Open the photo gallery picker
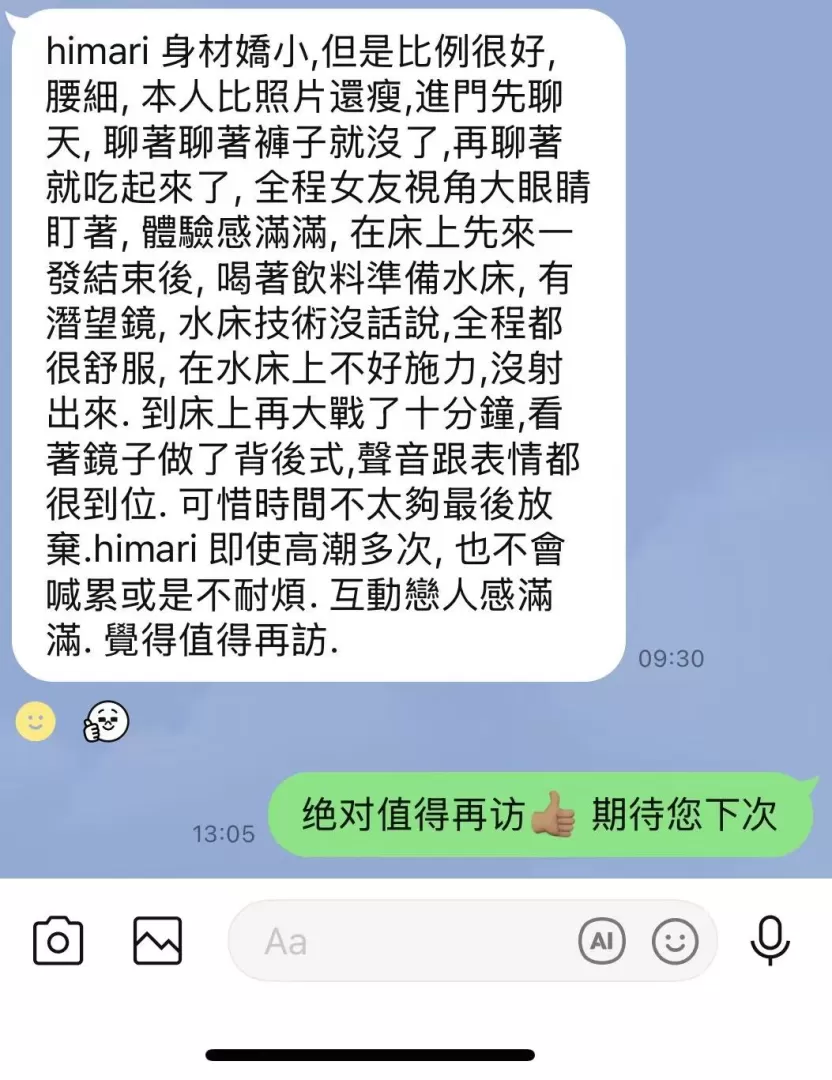832x1080 pixels. [158, 941]
